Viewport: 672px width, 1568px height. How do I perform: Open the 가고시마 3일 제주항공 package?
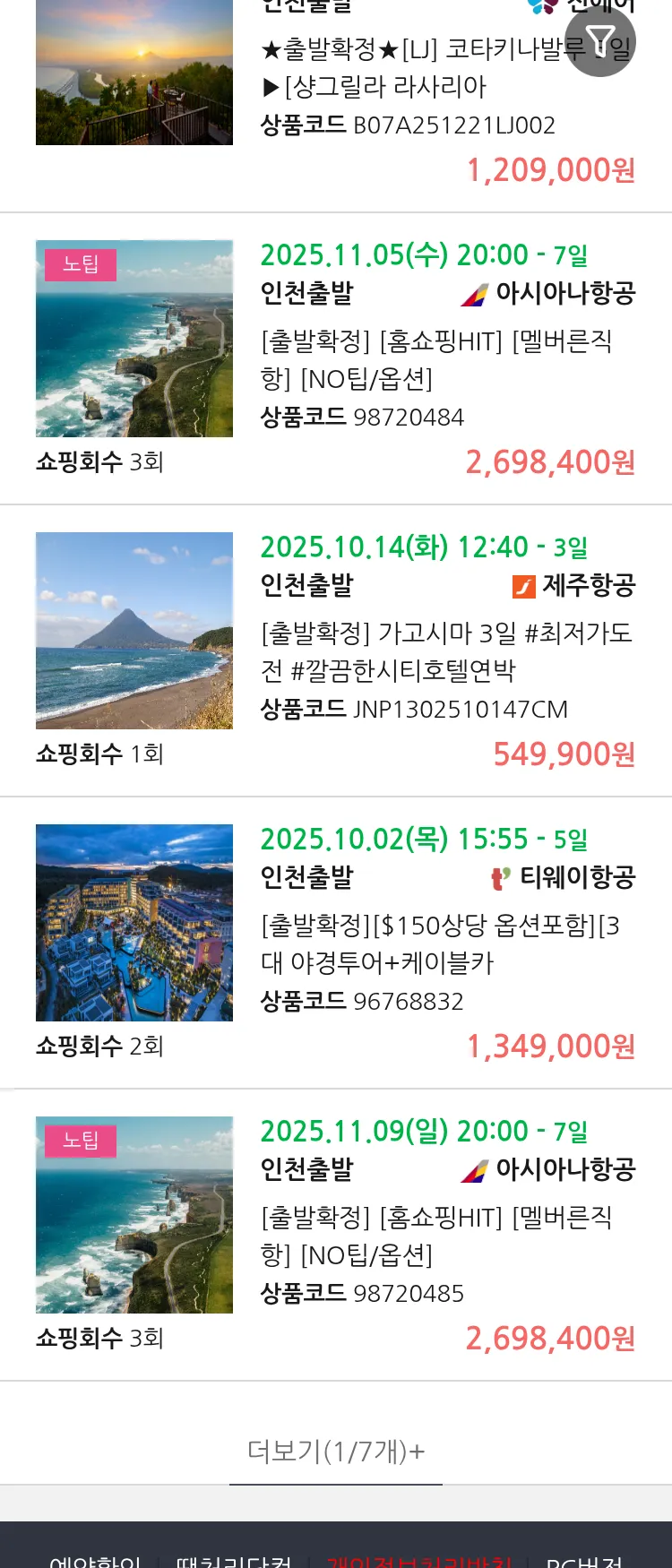445,652
